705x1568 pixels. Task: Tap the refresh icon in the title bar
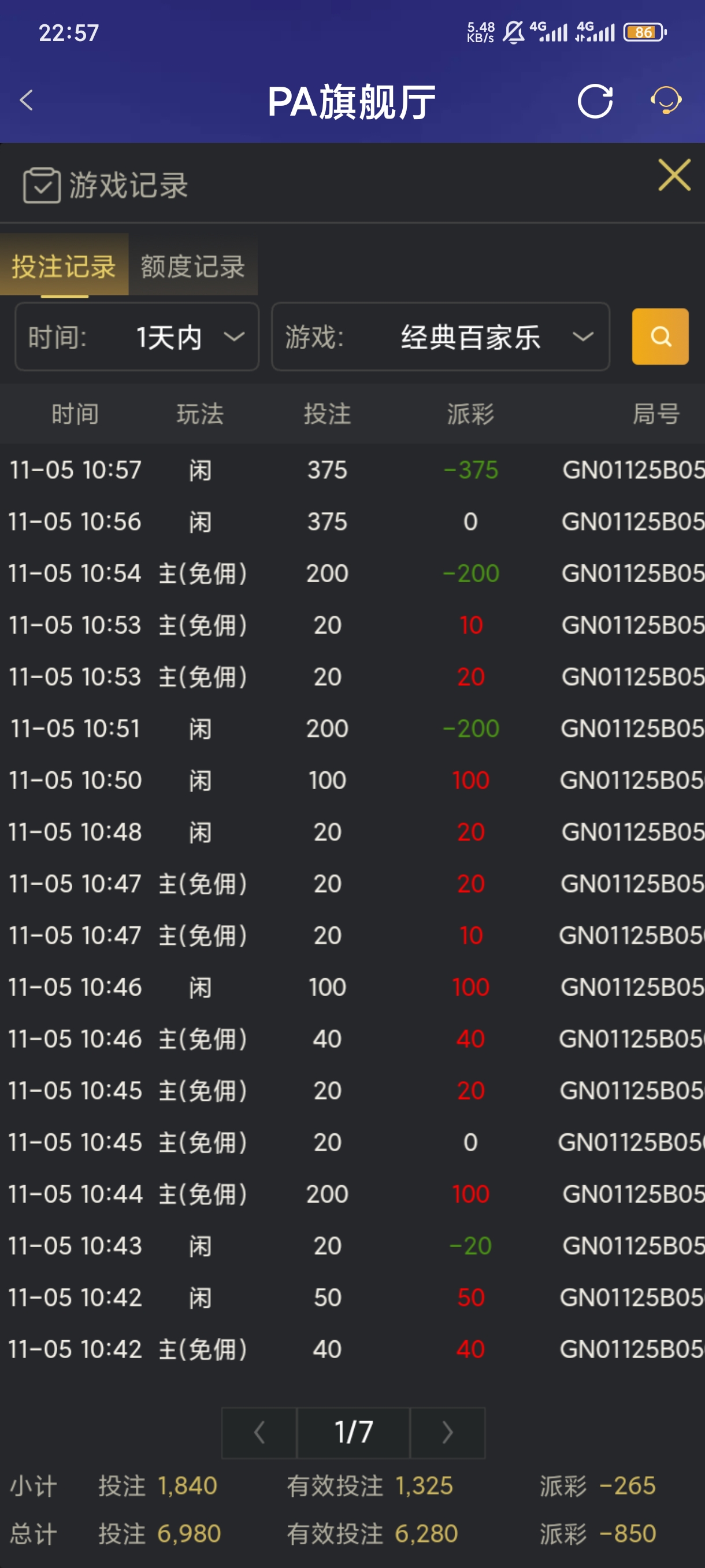[594, 101]
